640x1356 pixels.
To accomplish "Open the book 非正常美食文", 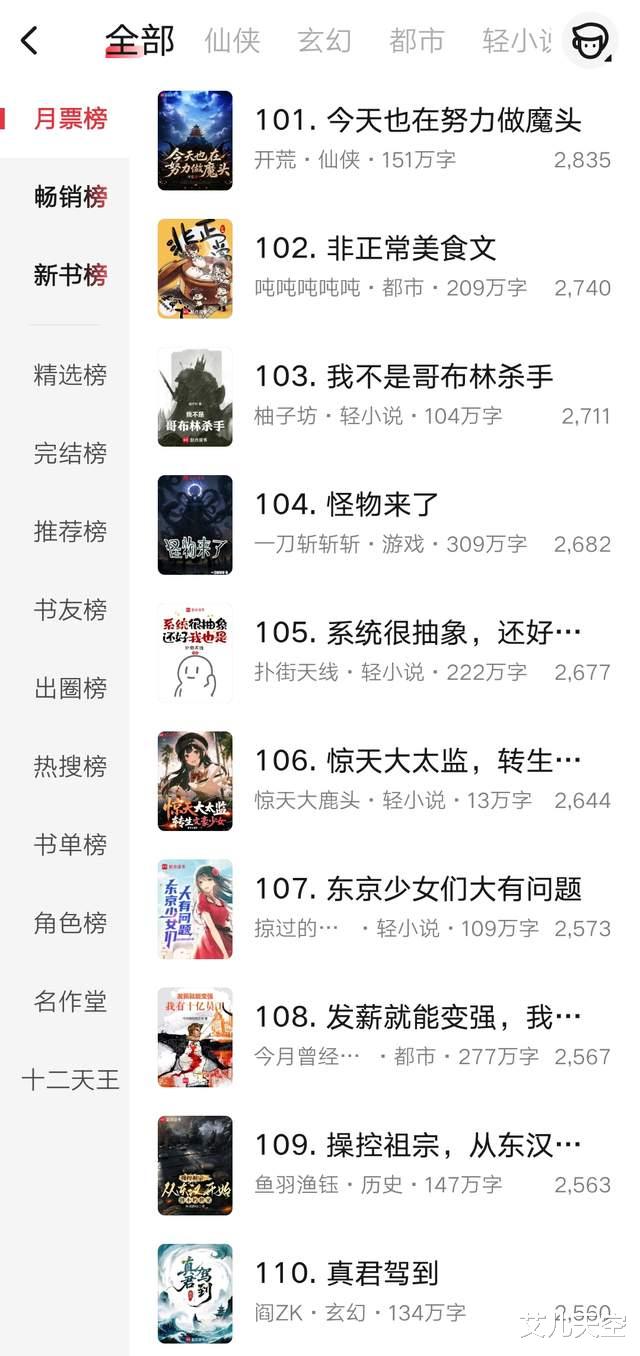I will (375, 249).
